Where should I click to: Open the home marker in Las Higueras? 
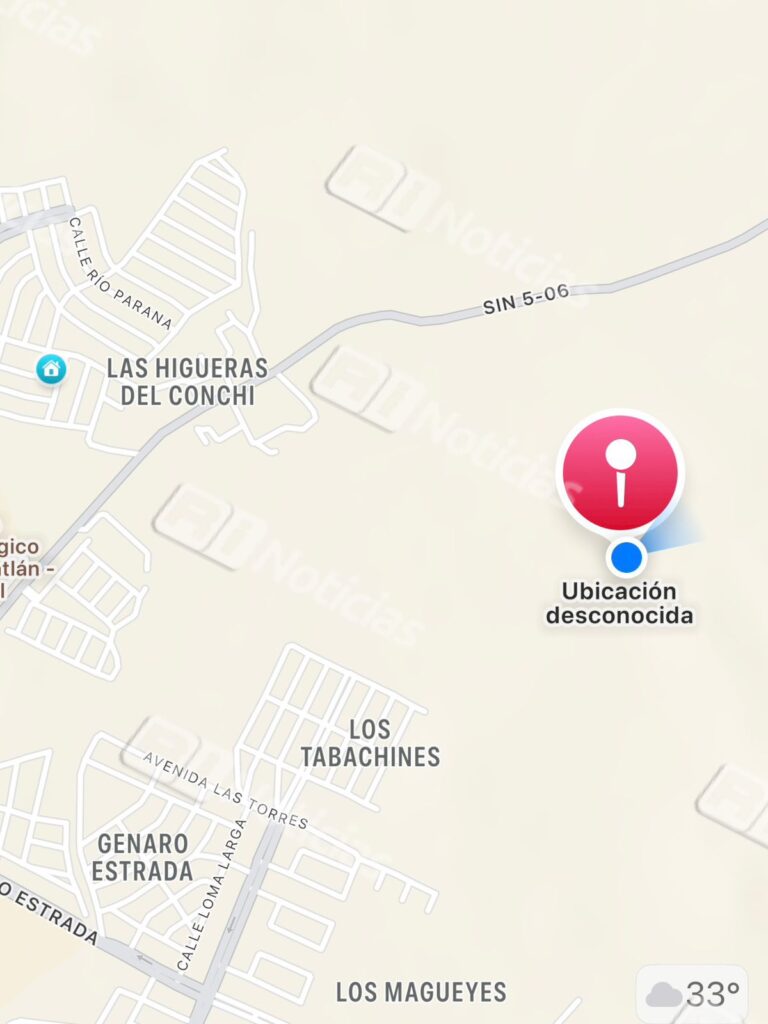coord(50,369)
